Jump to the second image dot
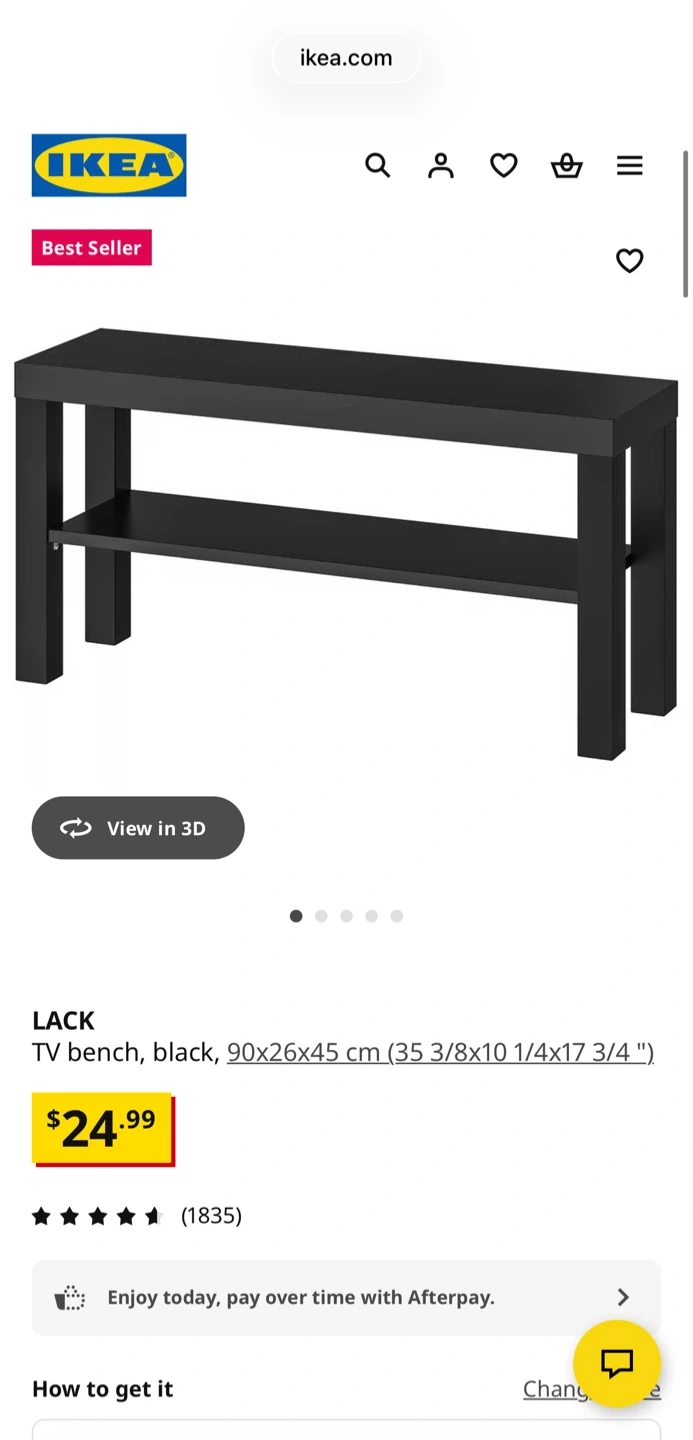This screenshot has width=693, height=1440. 321,916
